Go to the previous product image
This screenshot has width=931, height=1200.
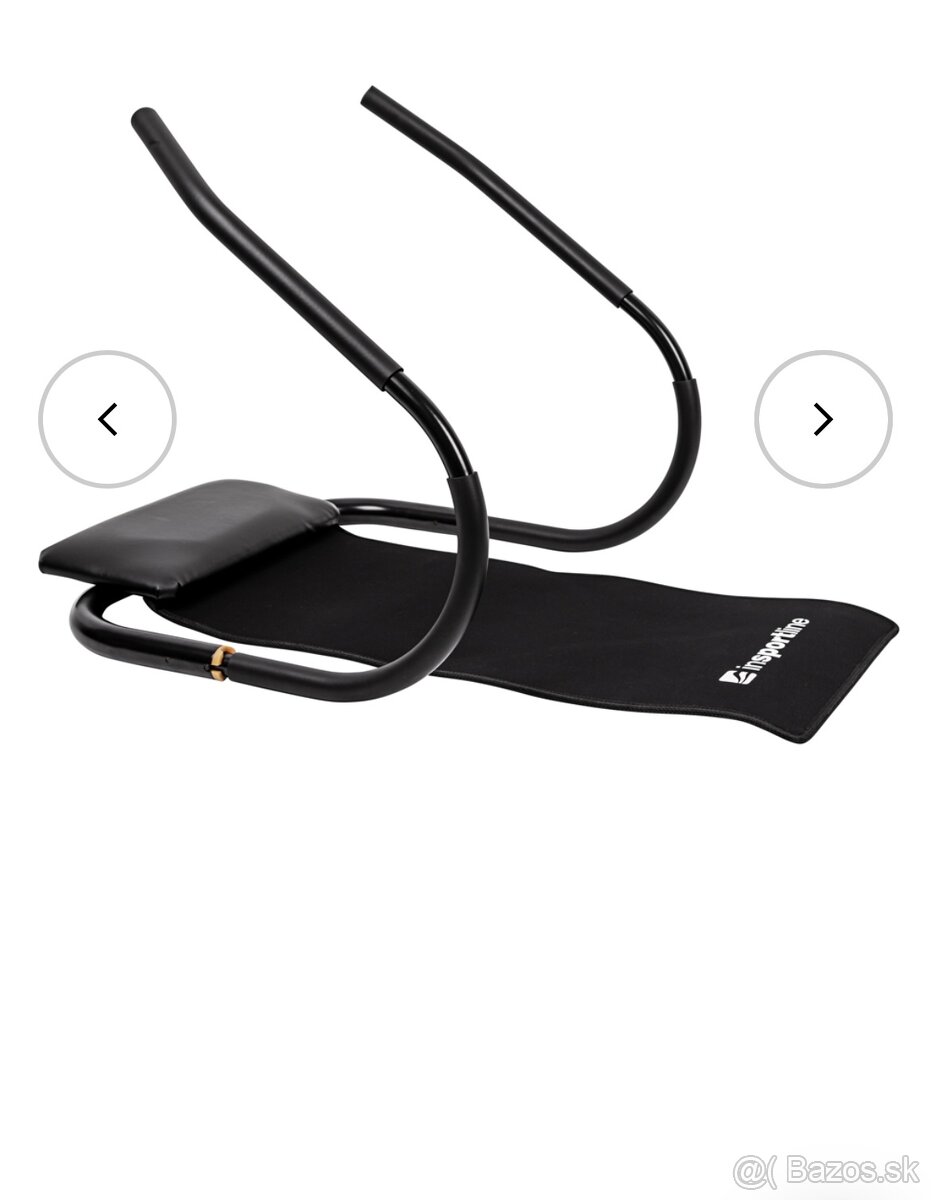pos(107,419)
